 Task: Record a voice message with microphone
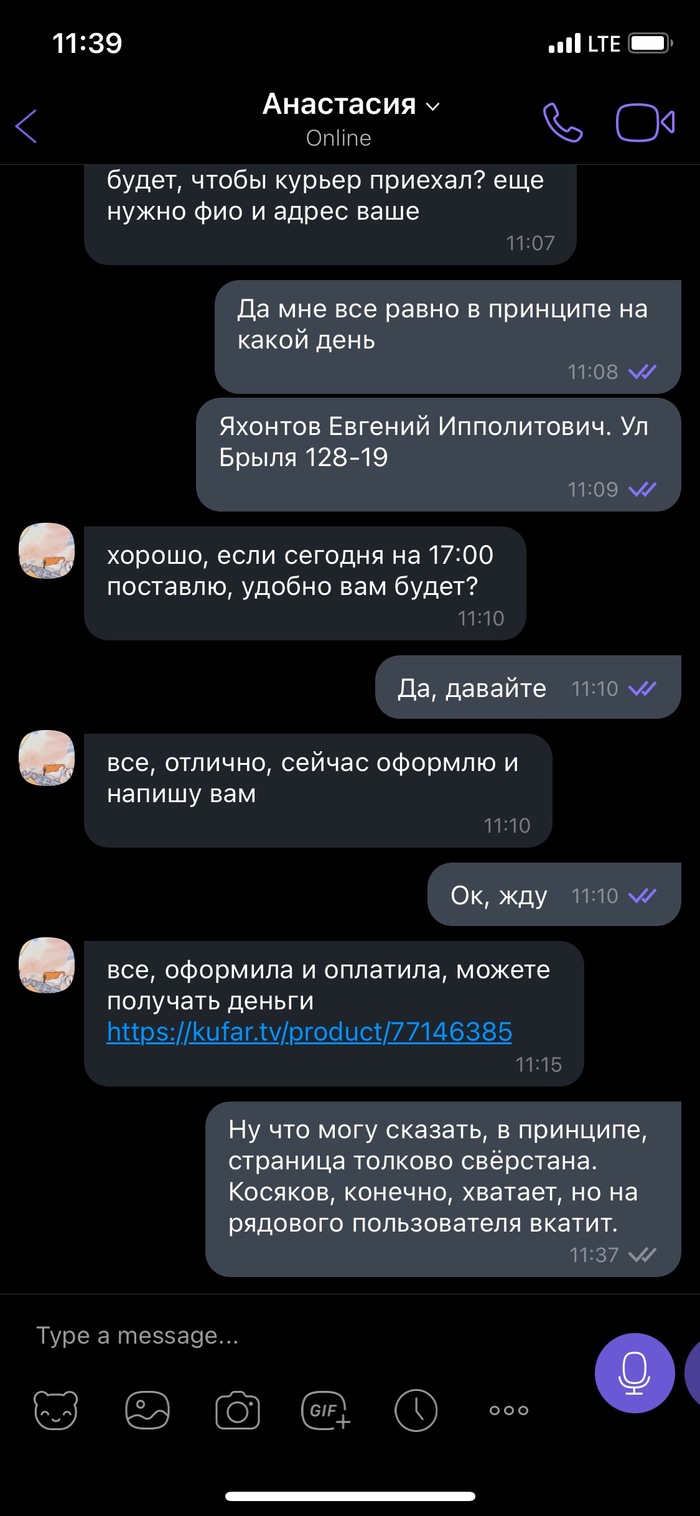click(634, 1372)
